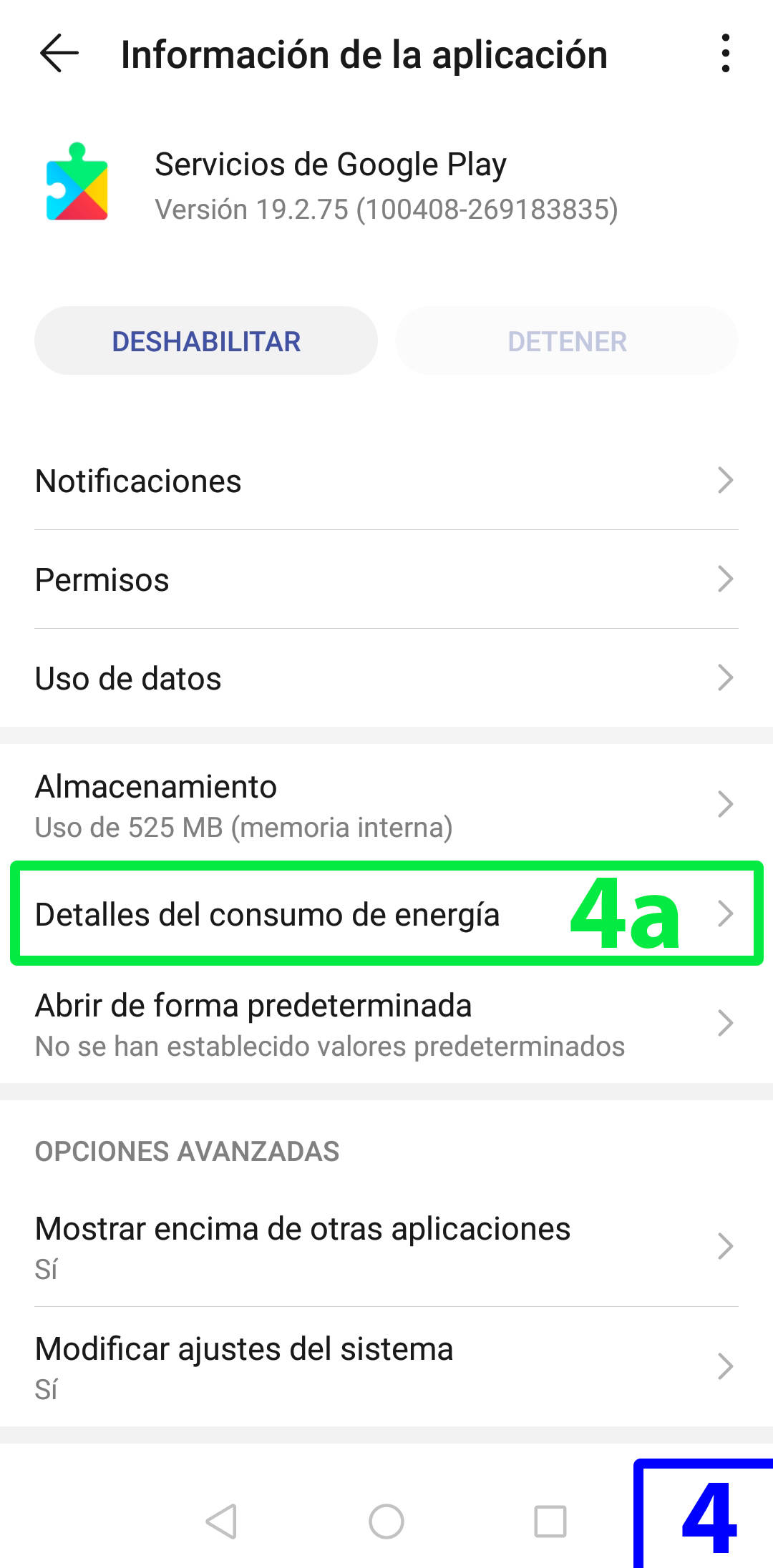Open Almacenamiento details
This screenshot has width=773, height=1568.
coord(386,805)
